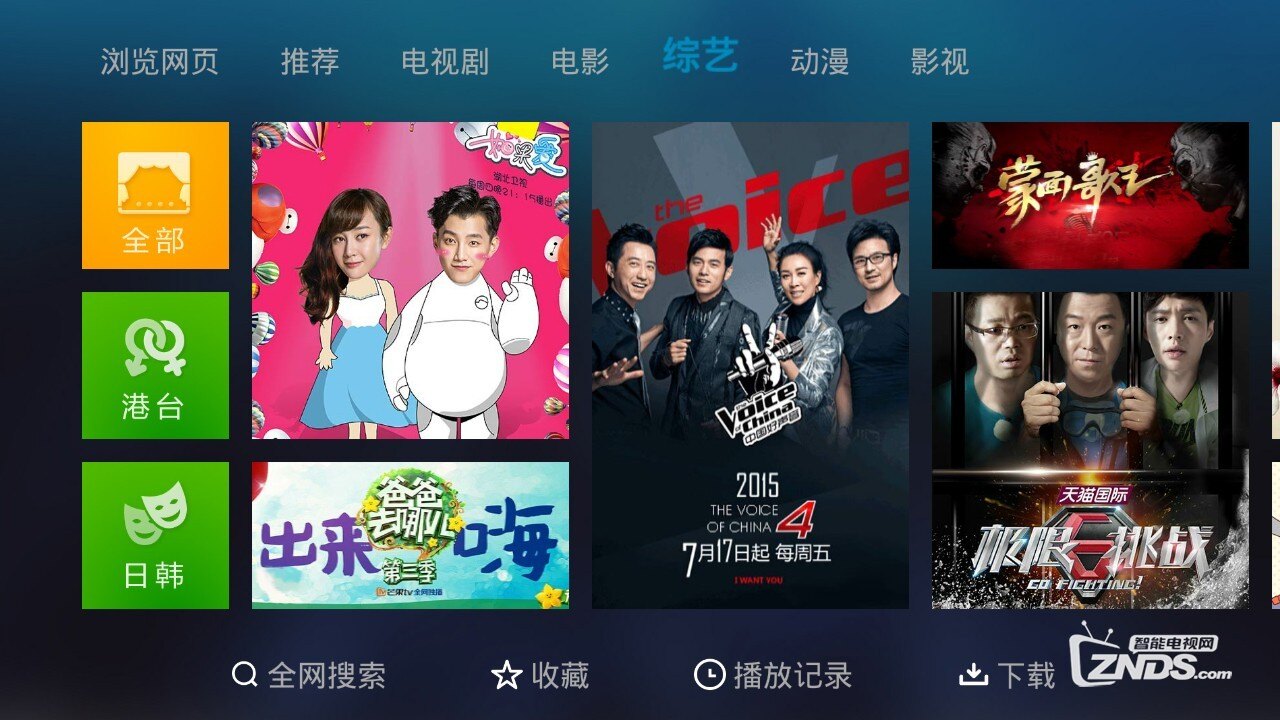
Task: Open 爸爸去哪儿 第三季 show tile
Action: click(410, 535)
